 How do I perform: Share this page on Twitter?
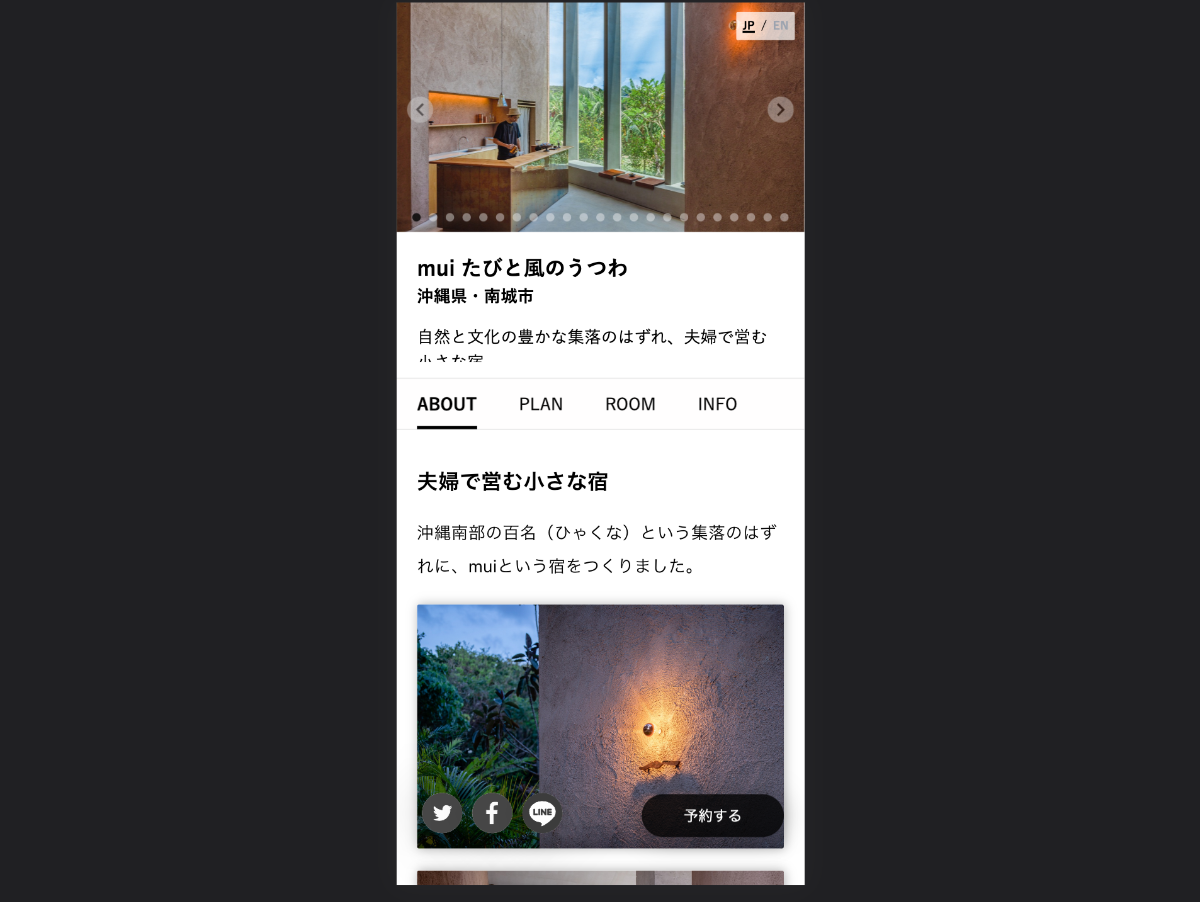442,813
